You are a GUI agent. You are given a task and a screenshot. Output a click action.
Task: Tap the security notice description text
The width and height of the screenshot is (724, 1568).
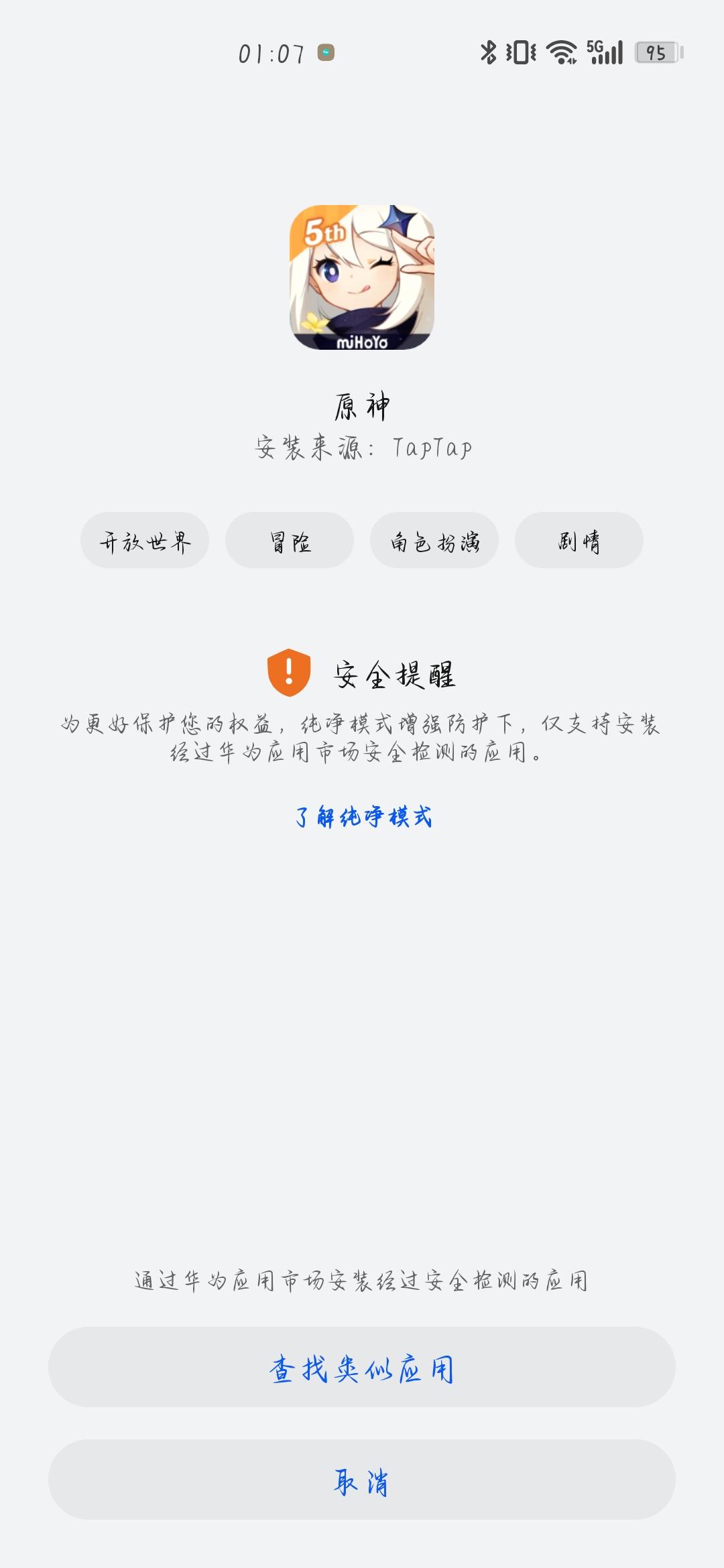(x=362, y=740)
